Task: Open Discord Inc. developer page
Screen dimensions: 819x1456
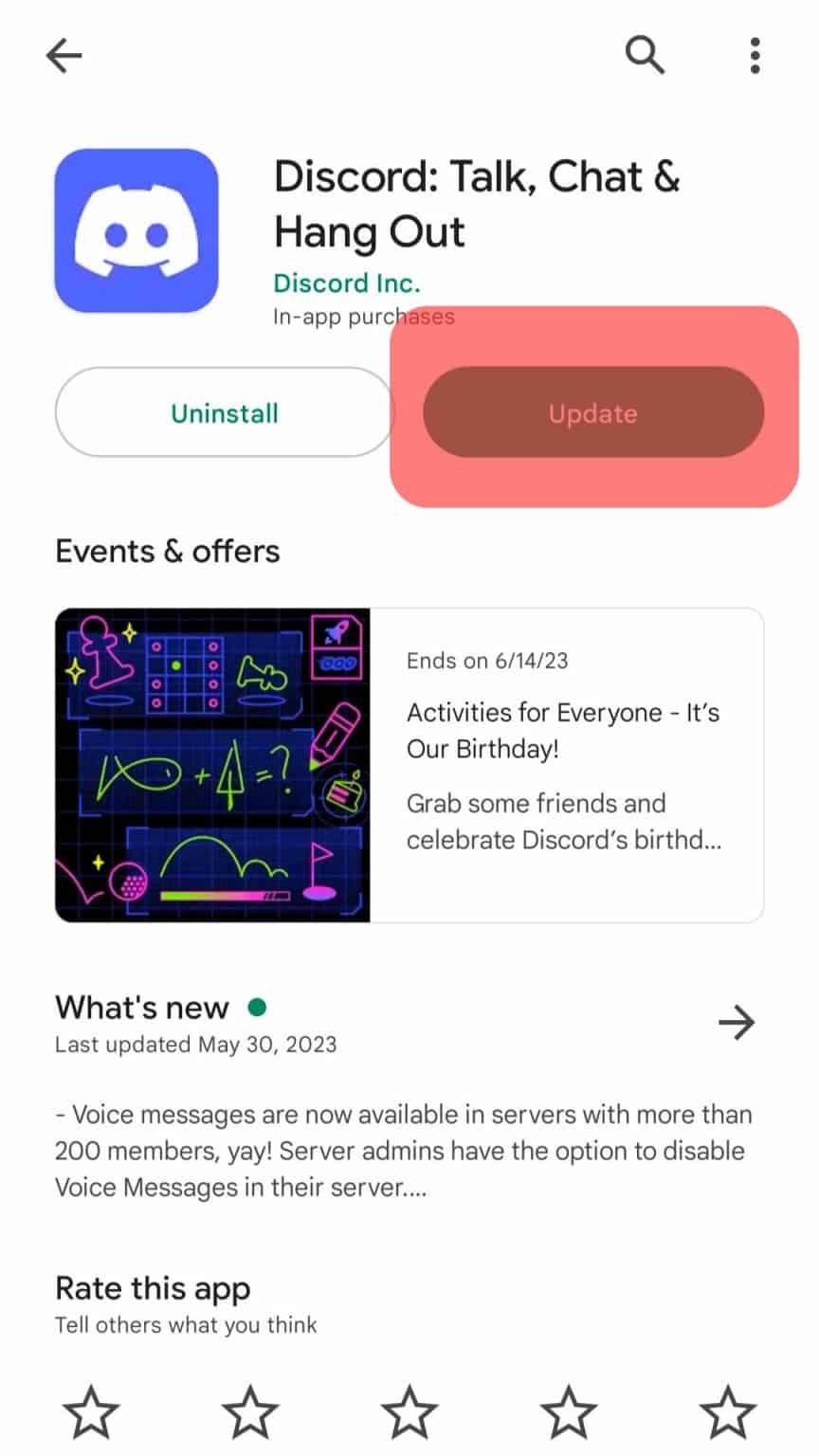Action: (346, 282)
